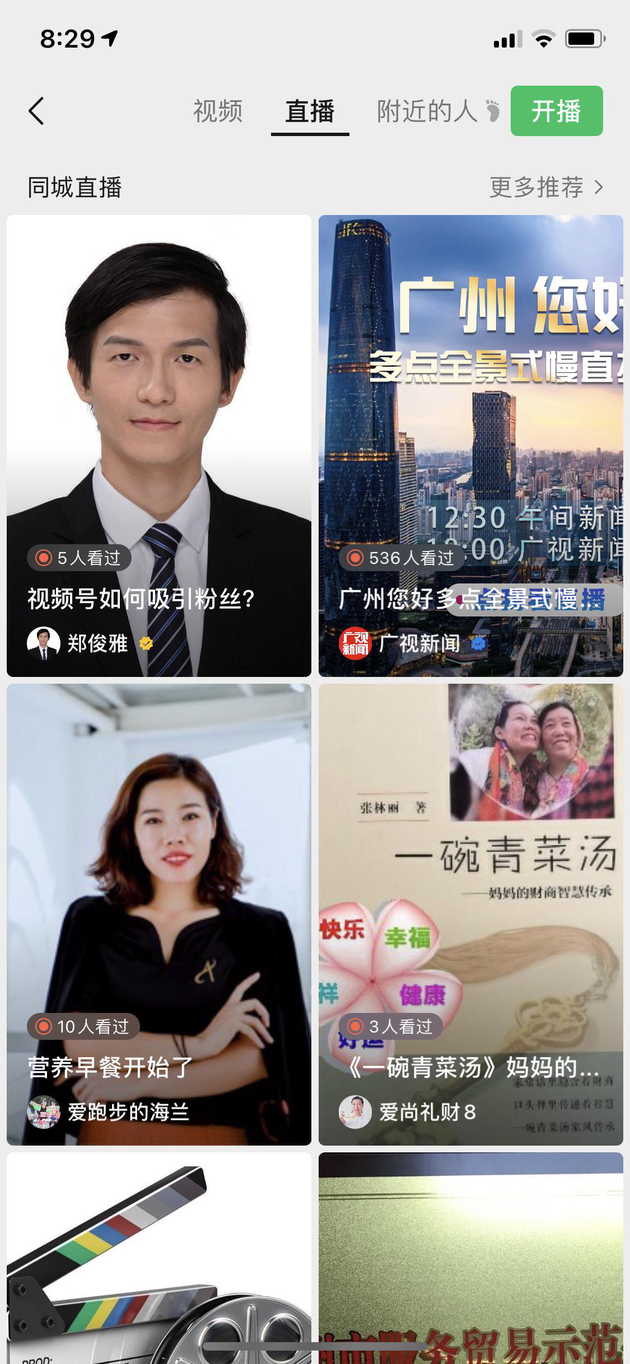
Task: Select the 直播 tab
Action: point(310,111)
